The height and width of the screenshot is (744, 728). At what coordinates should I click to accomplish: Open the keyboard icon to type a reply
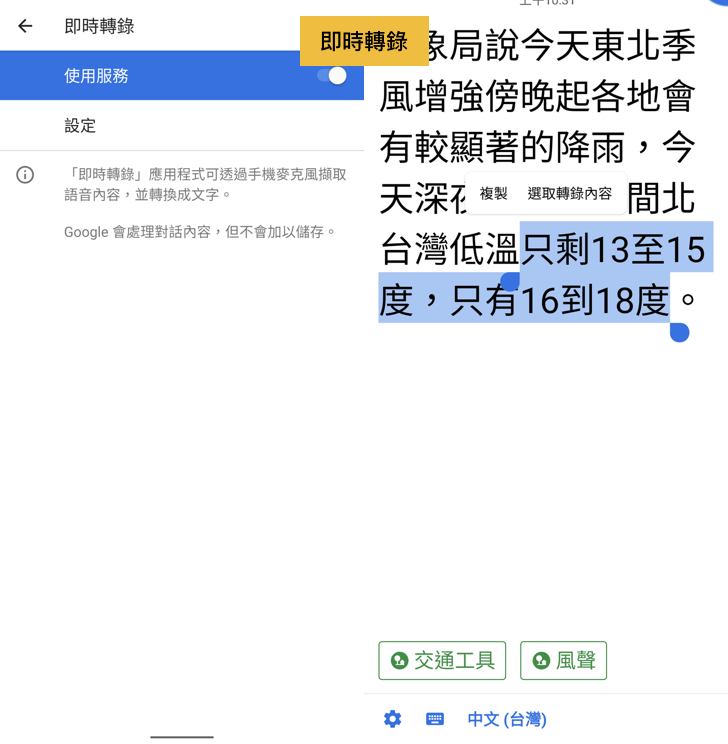tap(435, 719)
